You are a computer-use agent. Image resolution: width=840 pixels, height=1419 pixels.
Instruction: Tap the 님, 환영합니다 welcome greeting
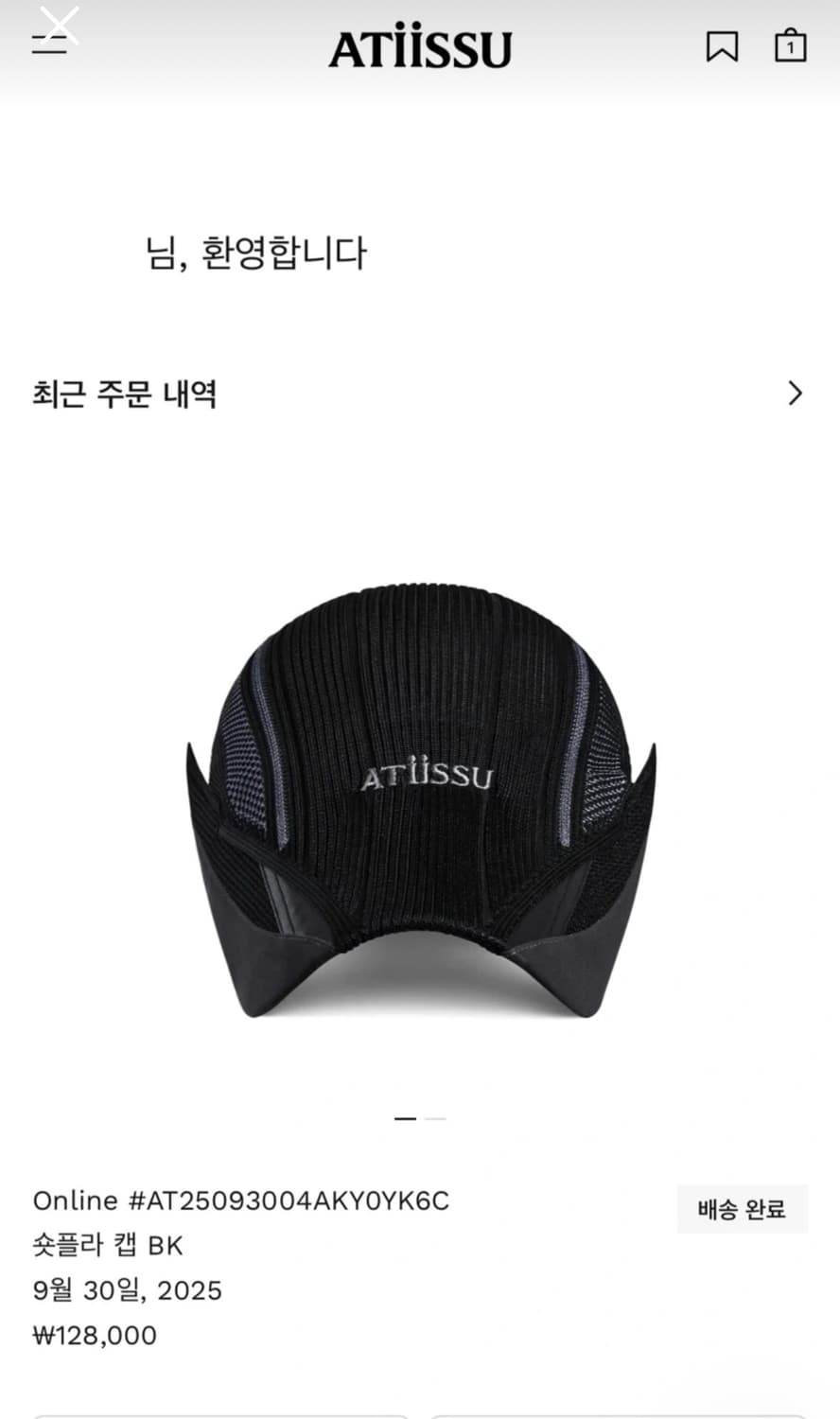click(x=257, y=251)
